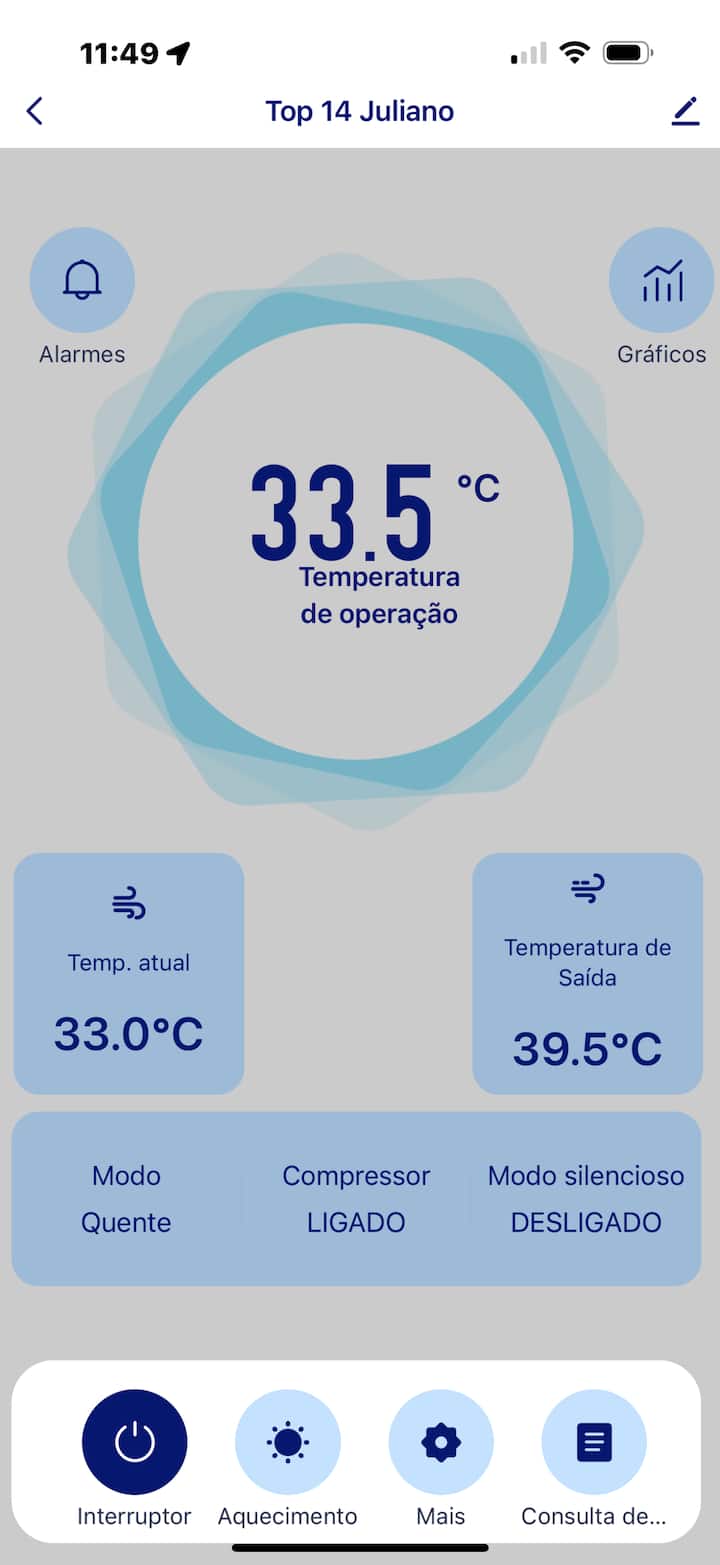This screenshot has width=720, height=1565.
Task: Open the Aquecimento mode button
Action: (288, 1442)
